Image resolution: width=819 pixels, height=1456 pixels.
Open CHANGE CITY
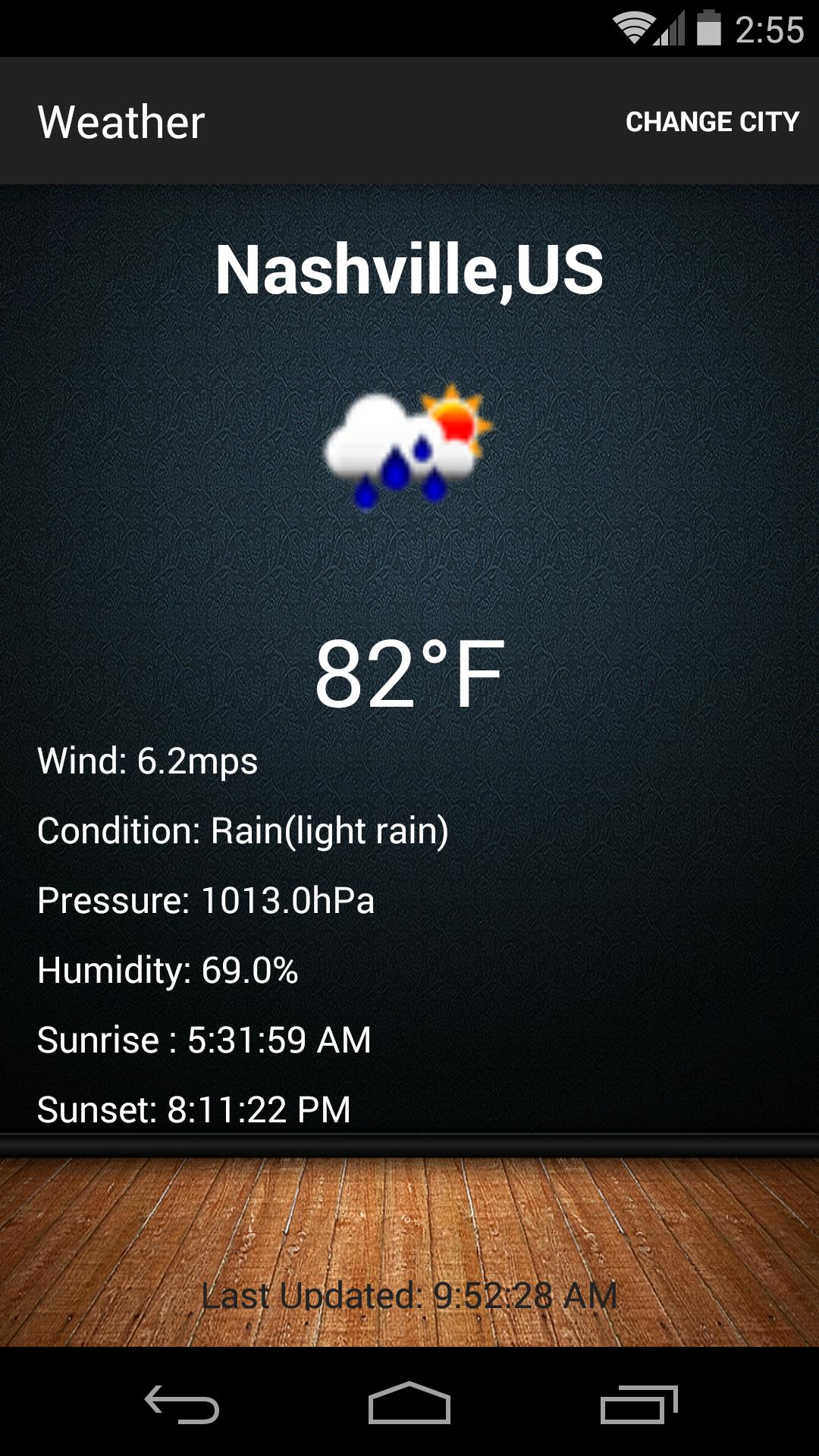pos(711,121)
